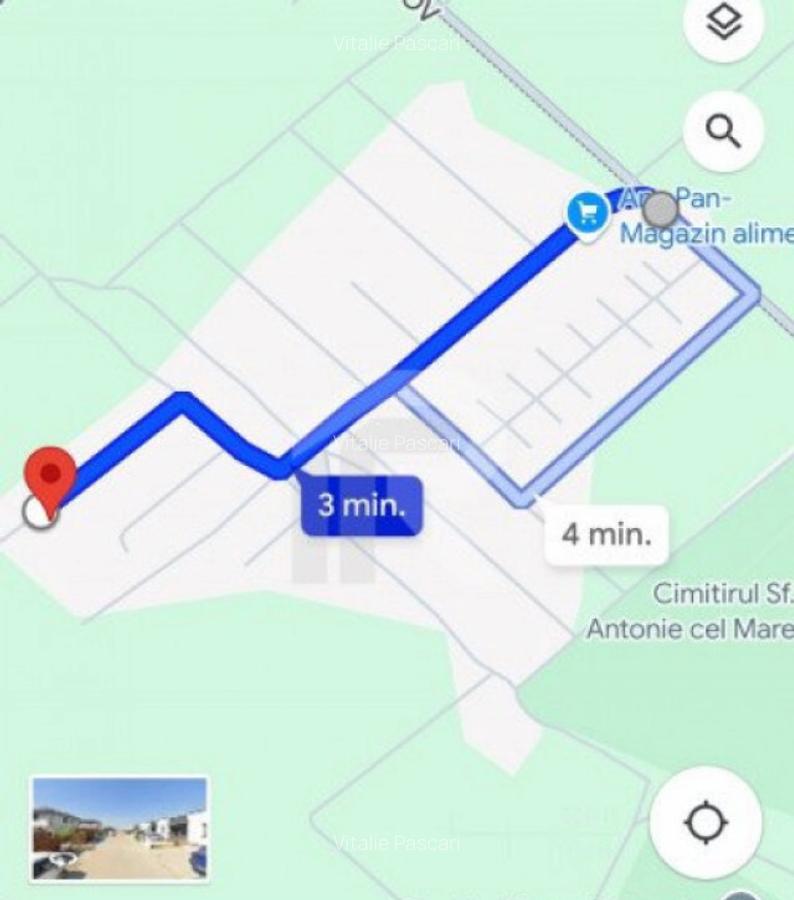Open the Street View thumbnail

click(x=119, y=829)
